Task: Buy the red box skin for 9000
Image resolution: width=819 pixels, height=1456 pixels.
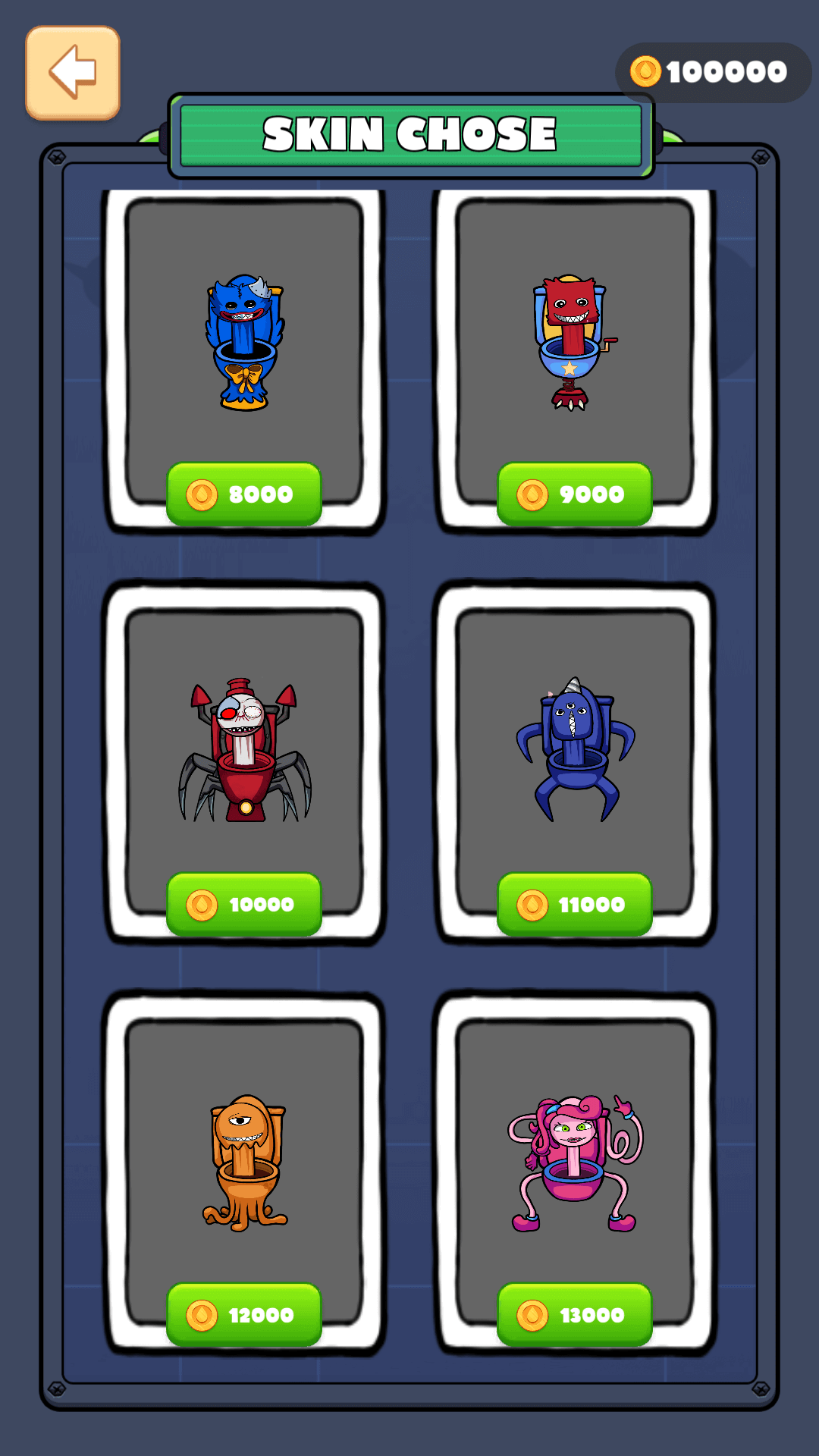Action: [575, 494]
